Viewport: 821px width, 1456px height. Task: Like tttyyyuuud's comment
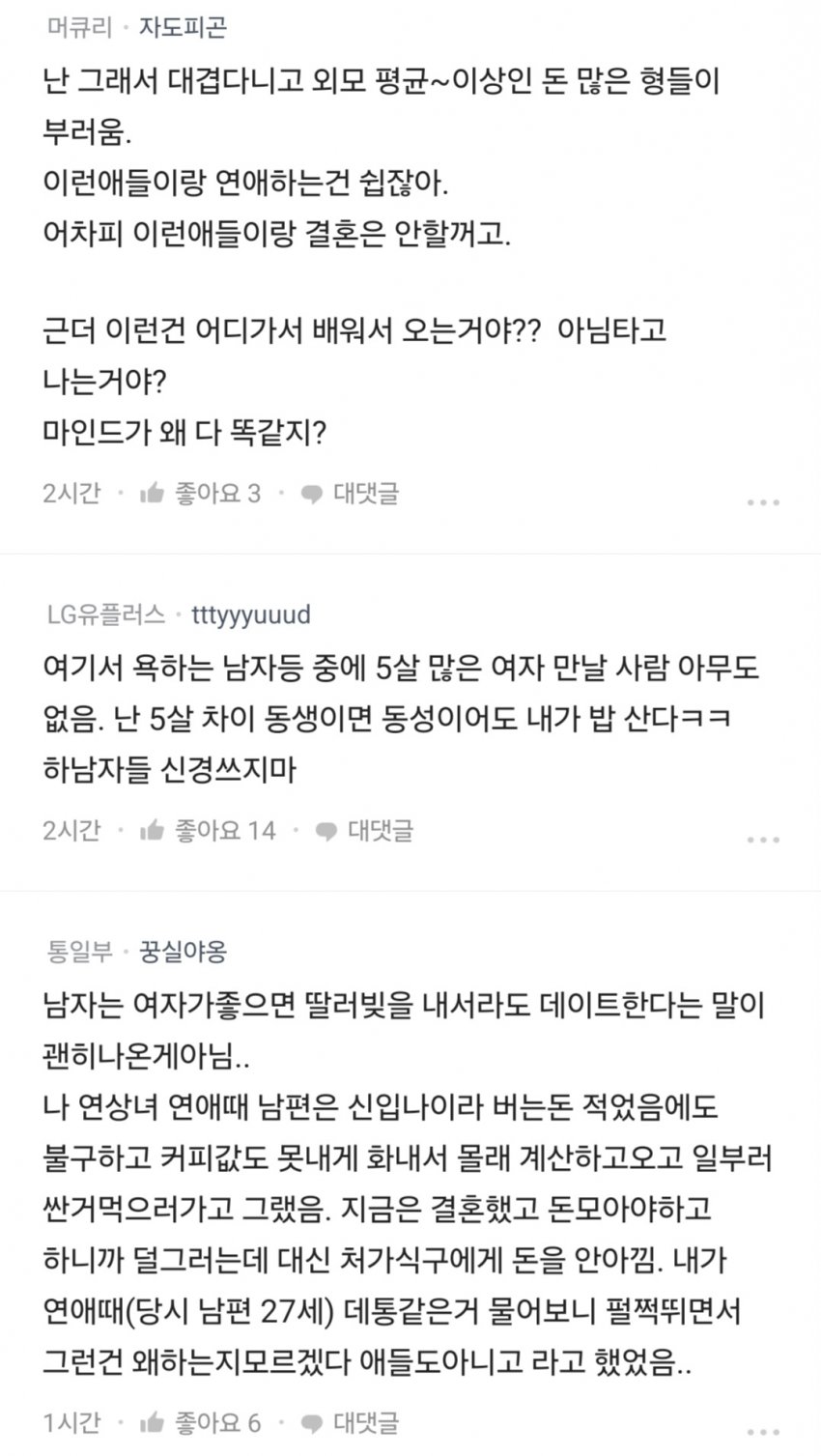pos(208,830)
